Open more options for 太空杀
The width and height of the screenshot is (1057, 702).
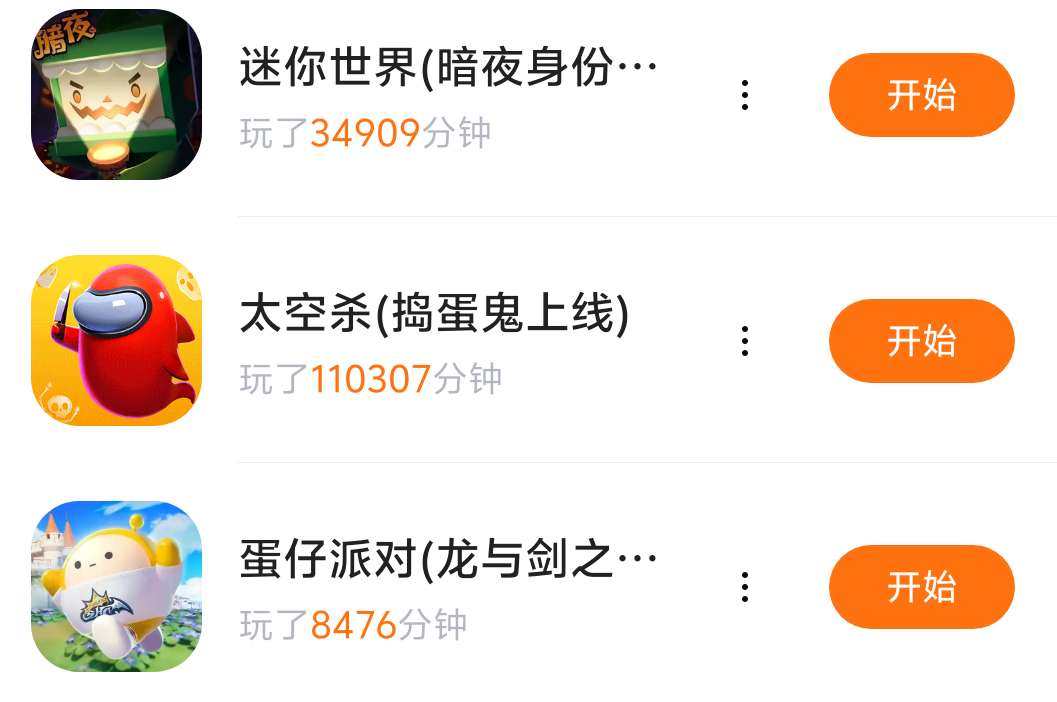click(x=745, y=341)
